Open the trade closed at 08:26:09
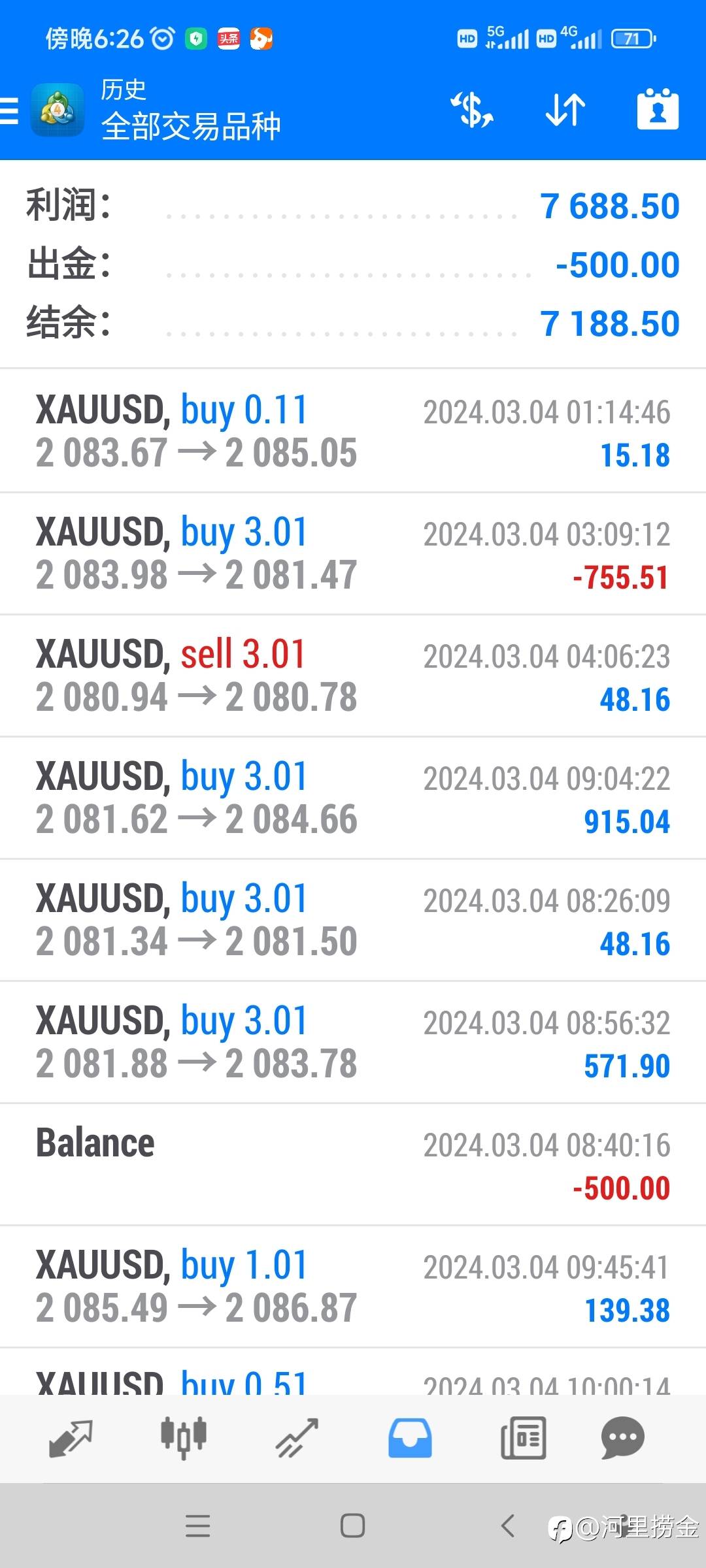 (353, 920)
